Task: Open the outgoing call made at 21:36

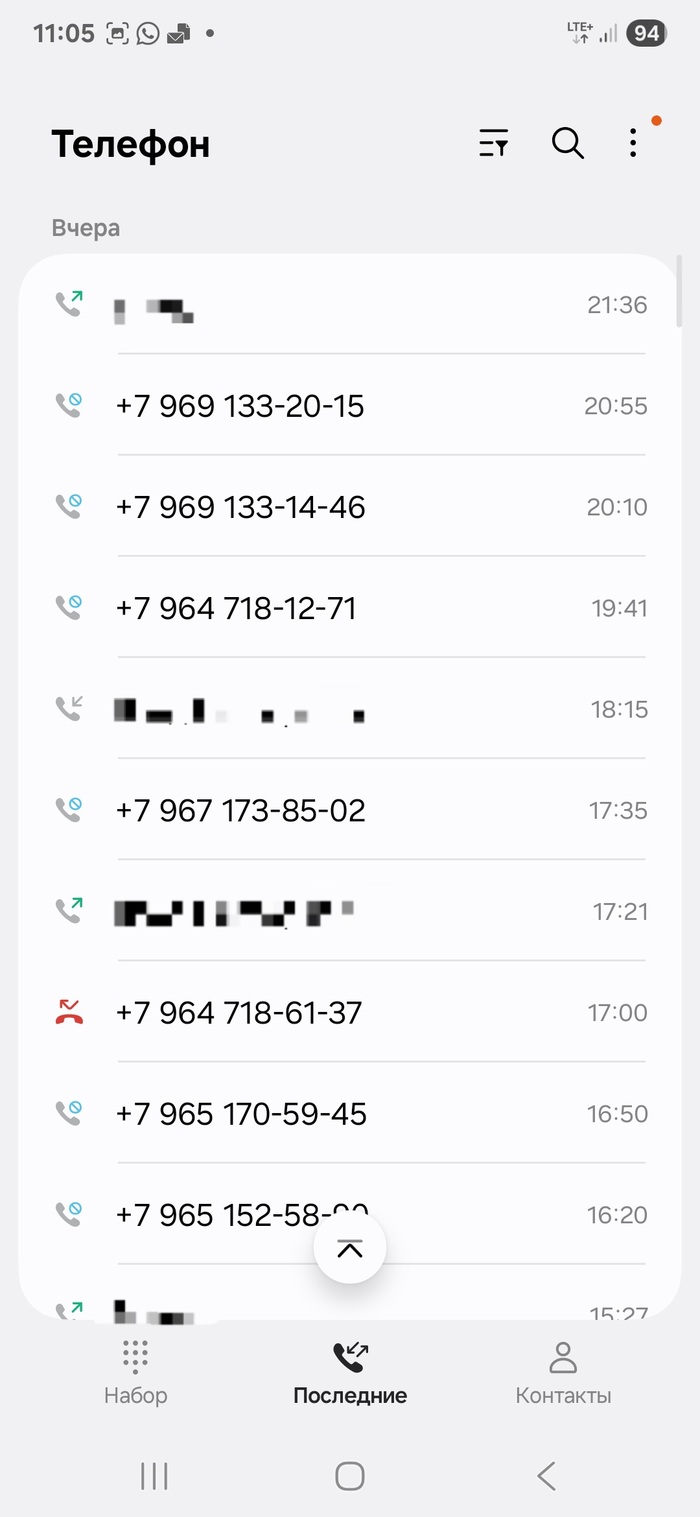Action: pos(350,305)
